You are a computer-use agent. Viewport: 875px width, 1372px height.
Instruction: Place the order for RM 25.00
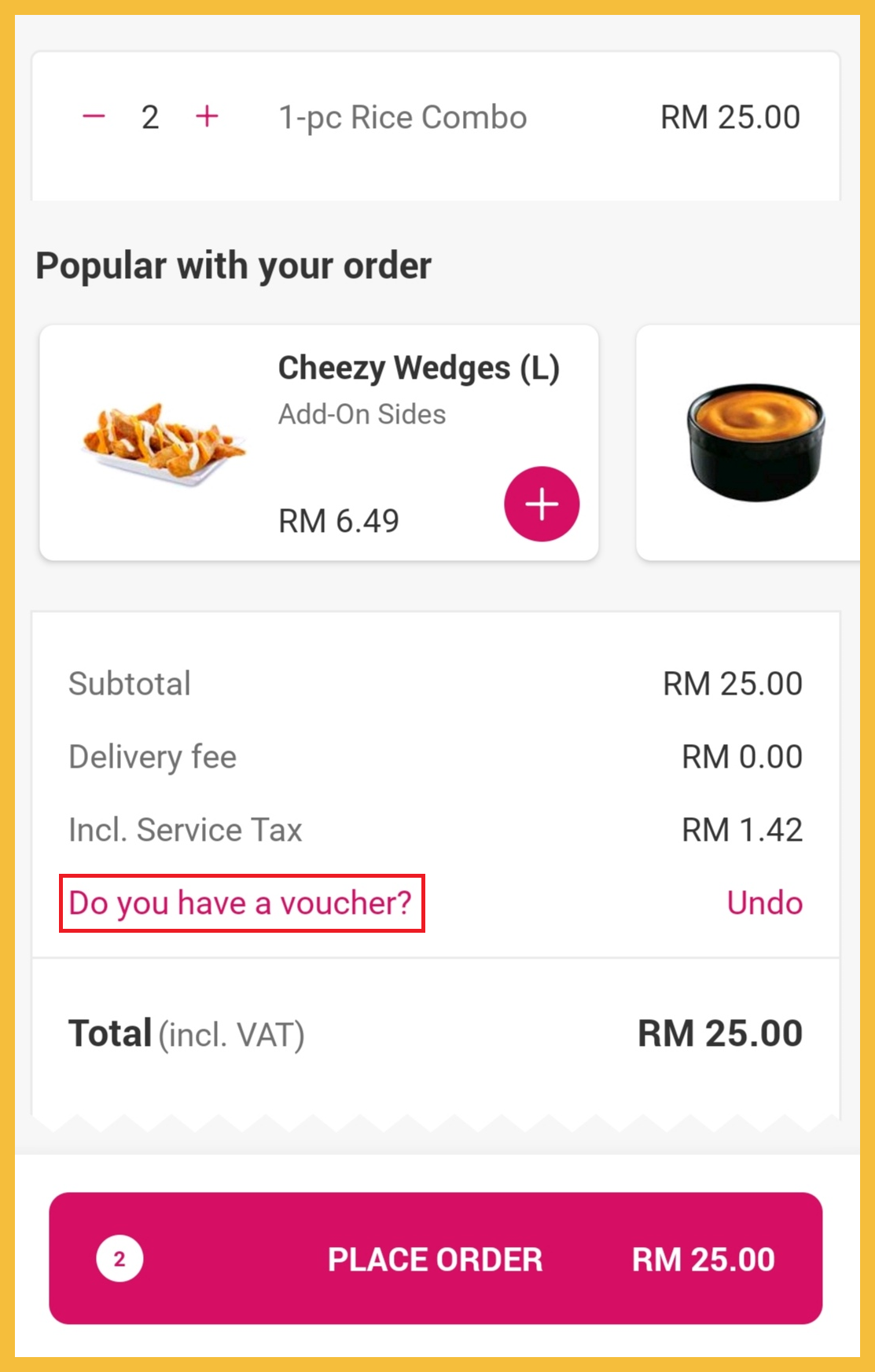pyautogui.click(x=436, y=1258)
